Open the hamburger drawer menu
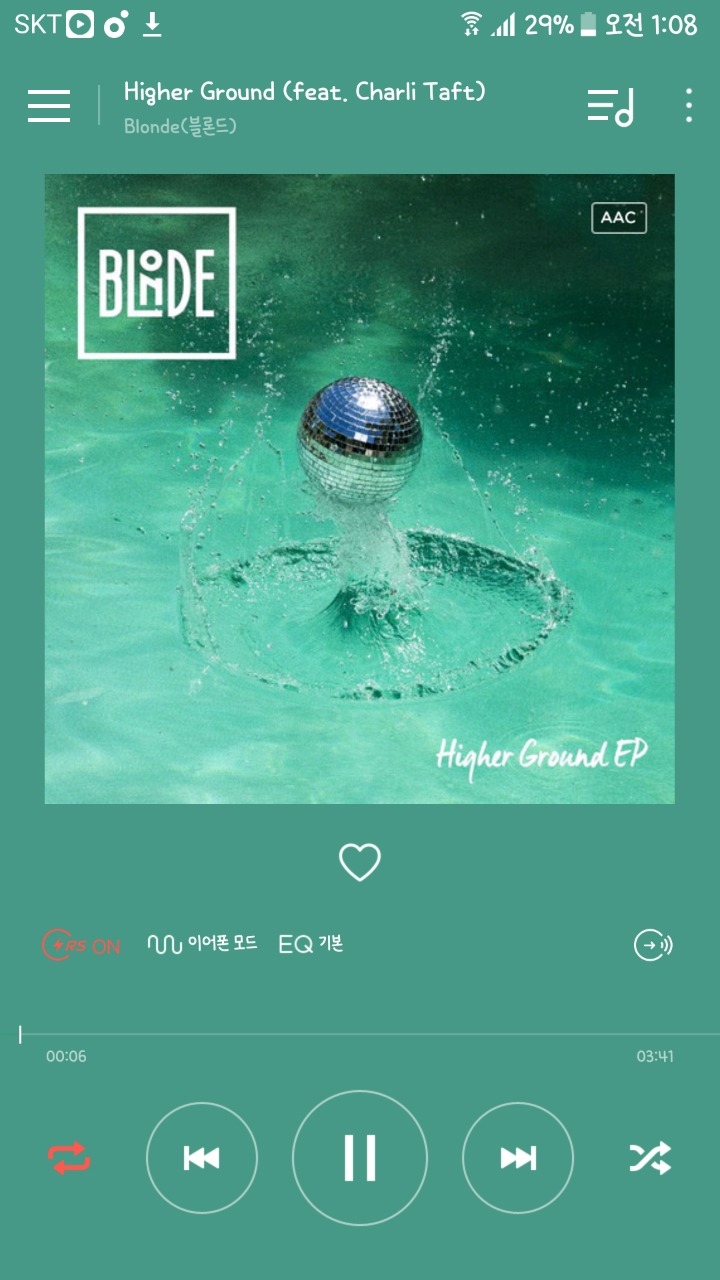720x1280 pixels. click(x=49, y=106)
